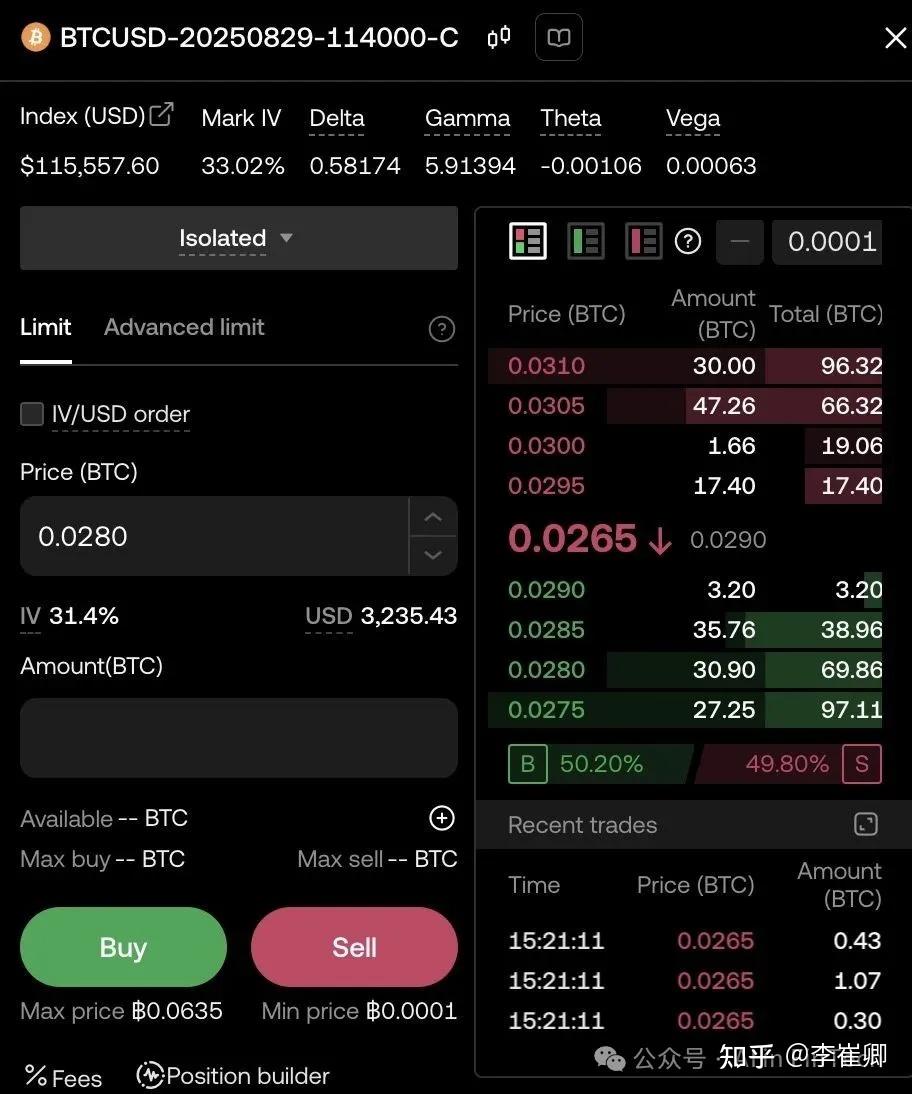Open the order book help tooltip
912x1094 pixels.
[690, 241]
